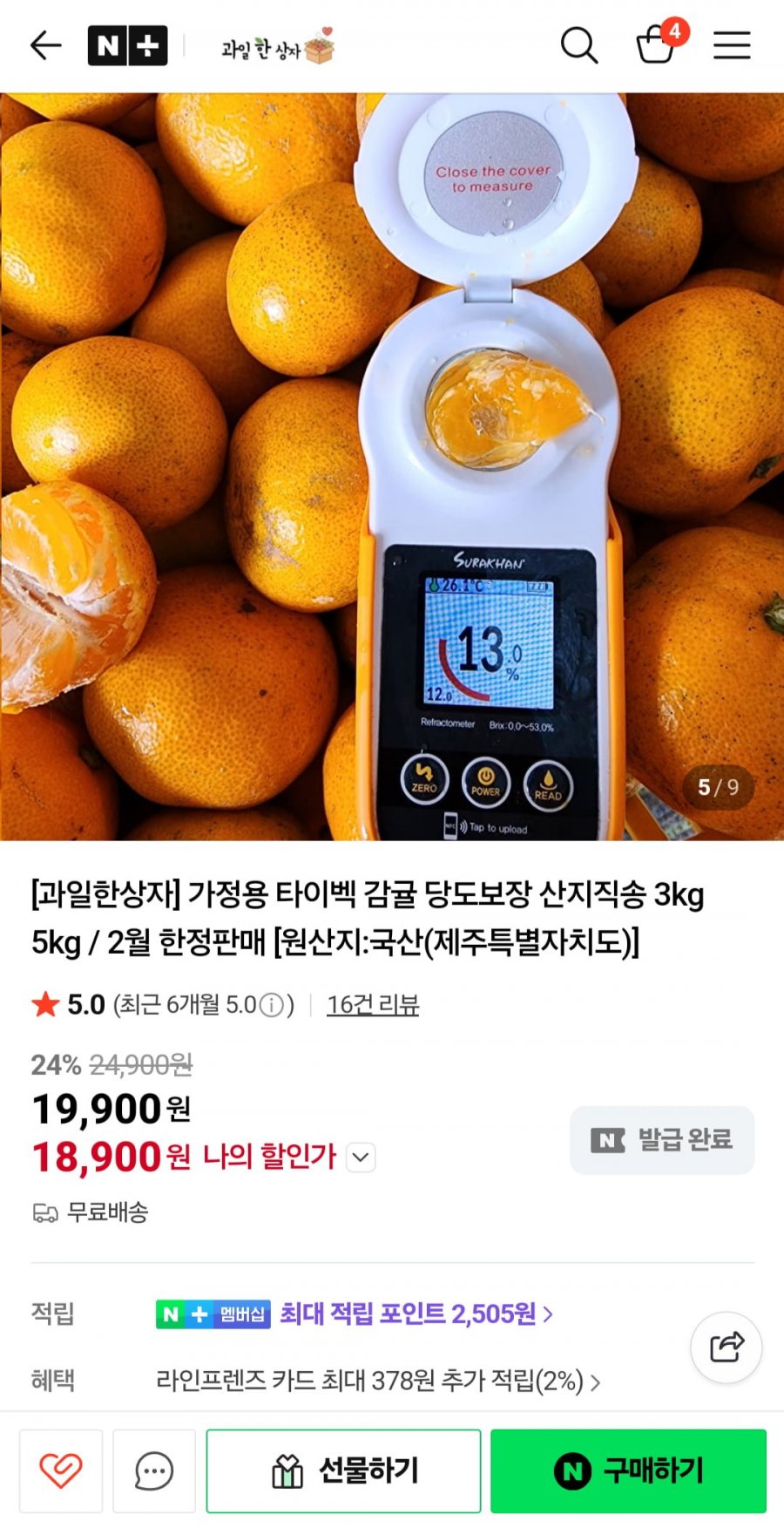Image resolution: width=784 pixels, height=1528 pixels.
Task: Tap the back arrow to go back
Action: pos(45,45)
